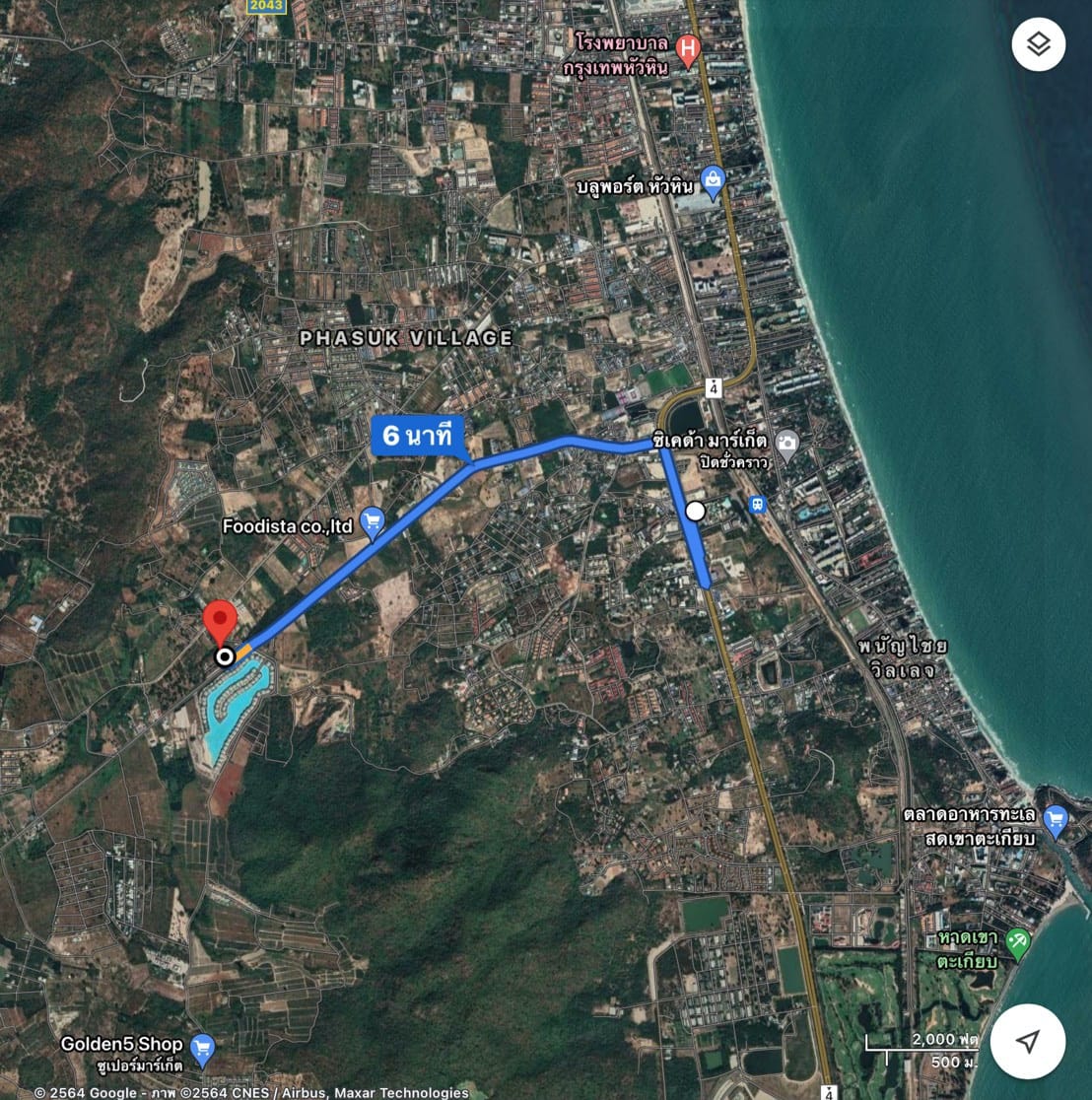Open the โรงพยาบาลกรุงเทพหัวหิน hospital marker

click(689, 46)
